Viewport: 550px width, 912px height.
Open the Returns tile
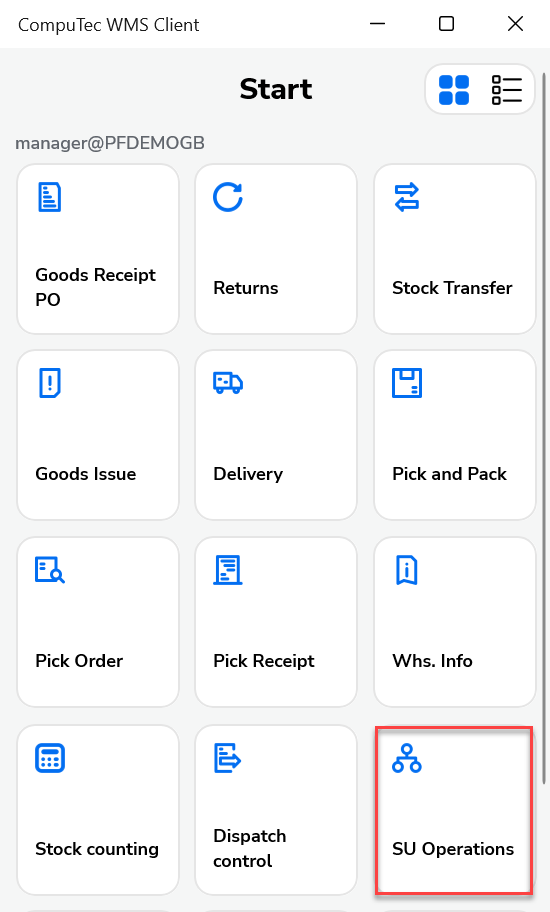(276, 249)
